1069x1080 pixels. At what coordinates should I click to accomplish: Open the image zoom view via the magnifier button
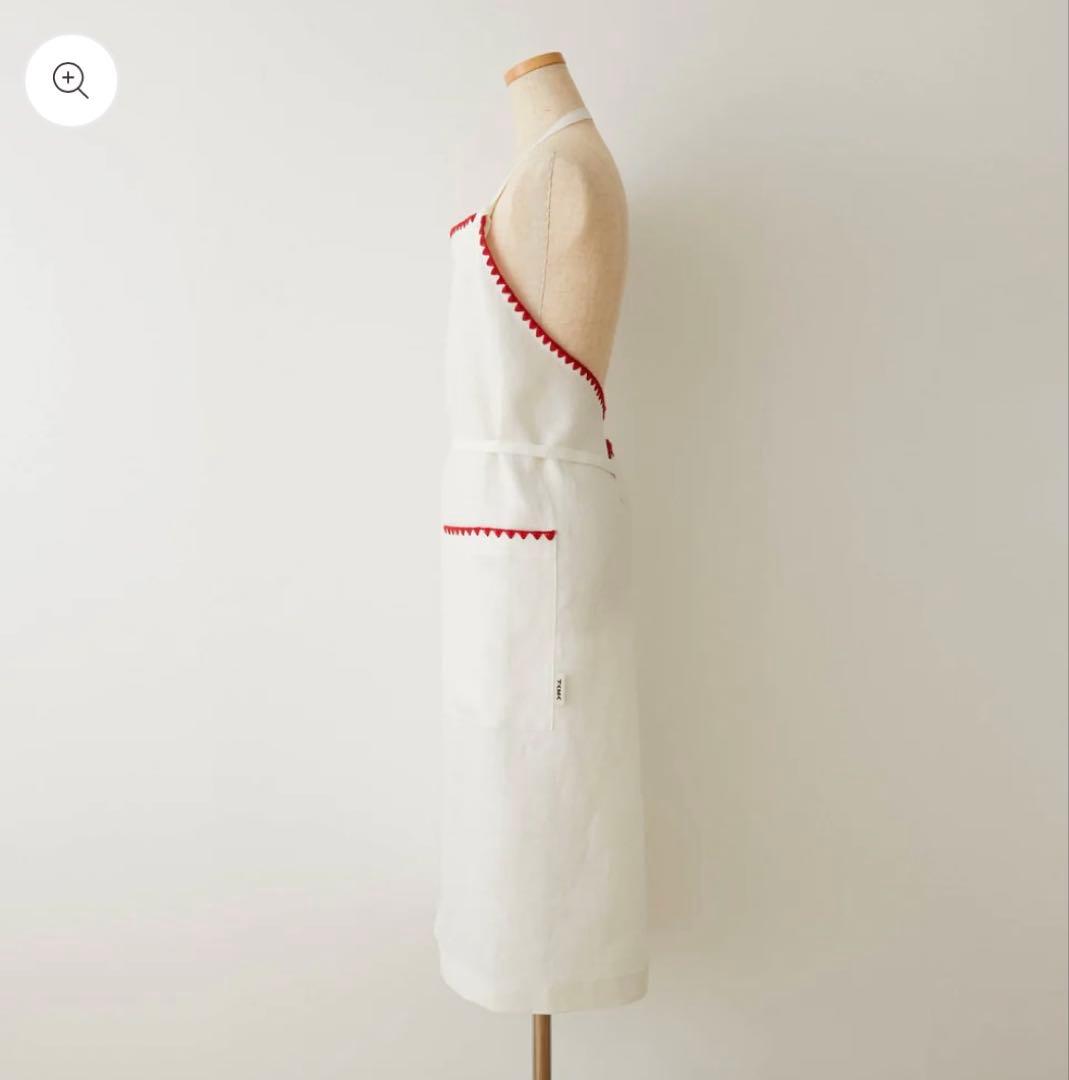(x=70, y=79)
